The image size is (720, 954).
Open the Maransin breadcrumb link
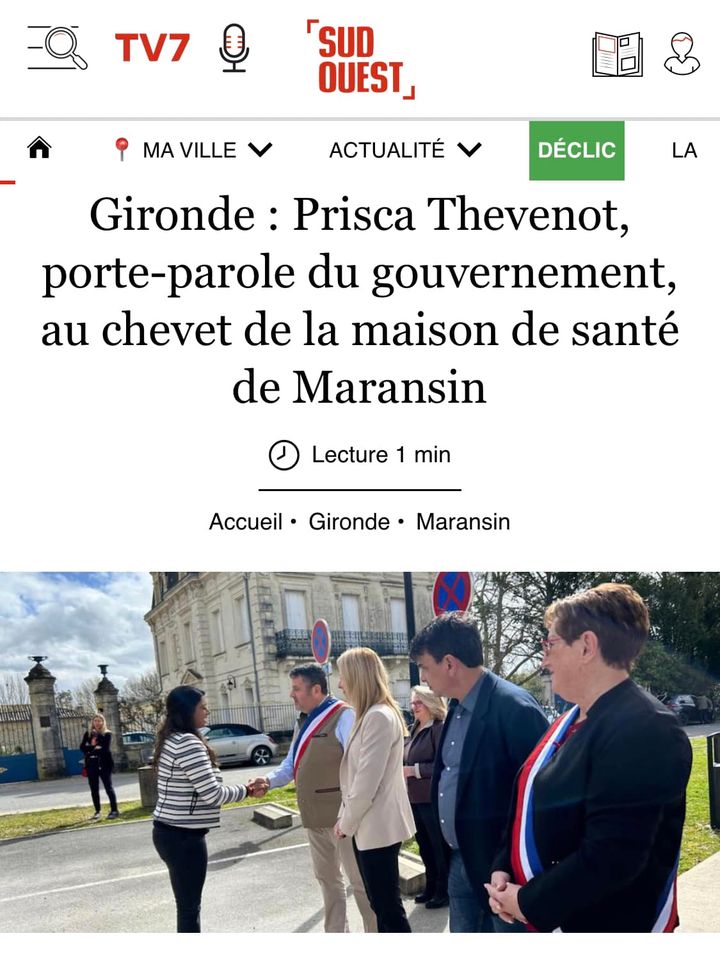[463, 522]
